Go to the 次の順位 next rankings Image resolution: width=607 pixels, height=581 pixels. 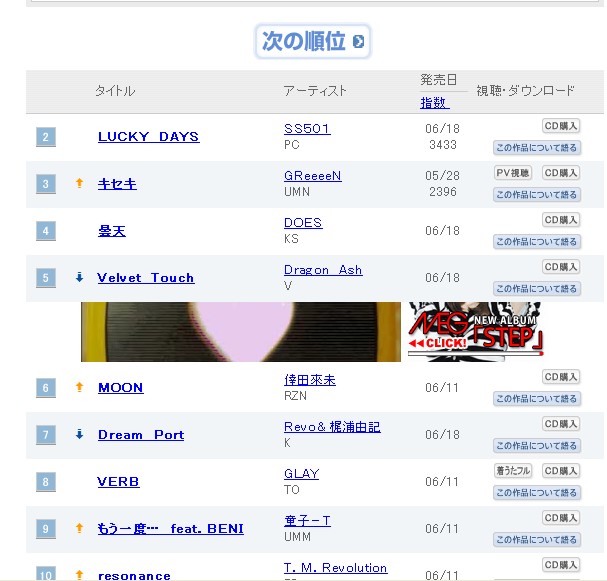313,41
